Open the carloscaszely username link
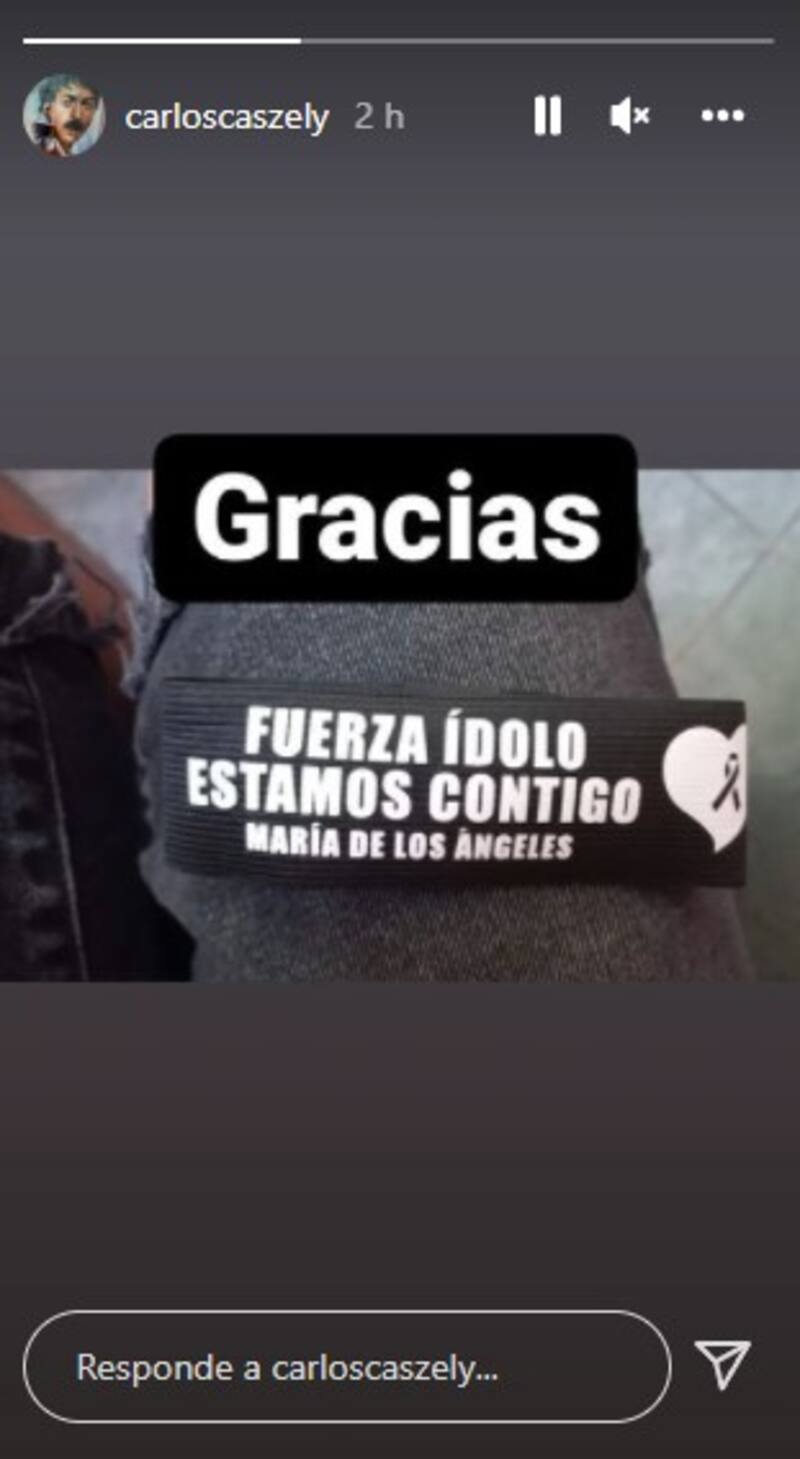The image size is (800, 1459). pos(226,117)
